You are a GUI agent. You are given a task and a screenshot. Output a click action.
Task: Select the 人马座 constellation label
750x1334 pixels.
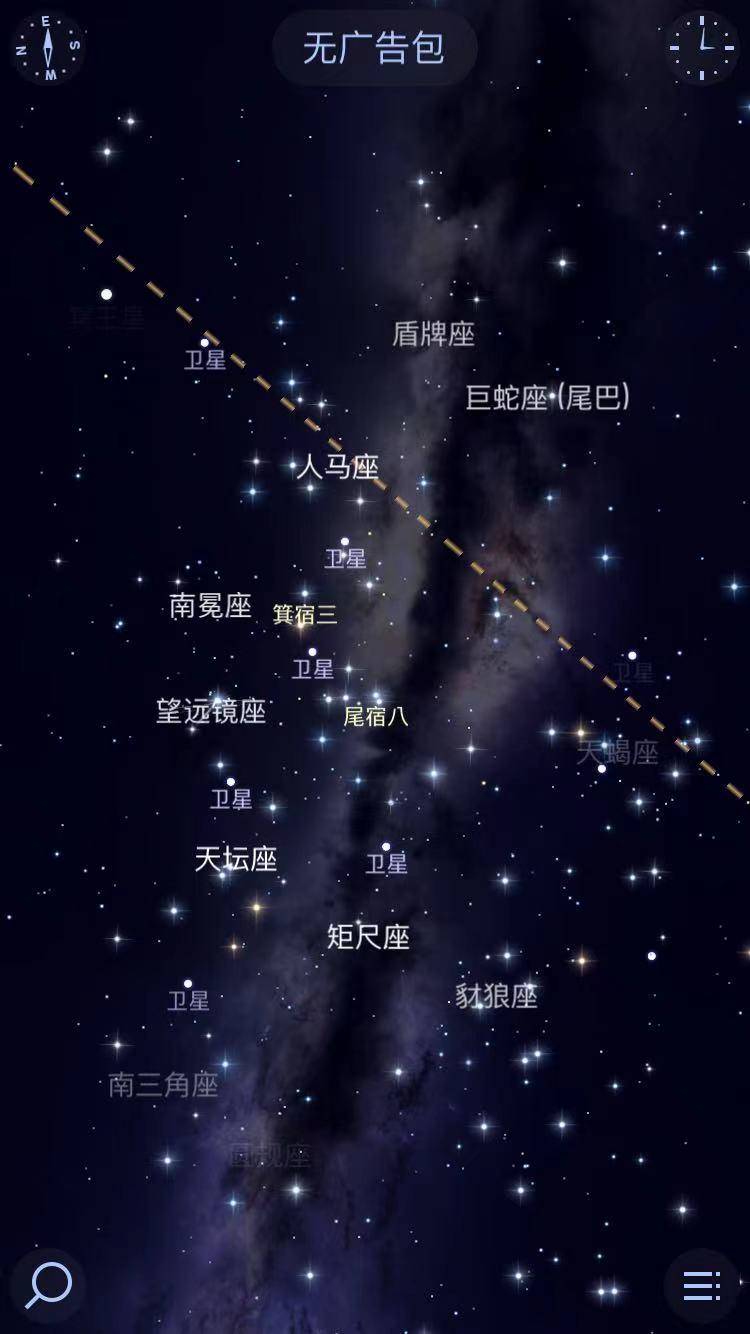pos(338,466)
